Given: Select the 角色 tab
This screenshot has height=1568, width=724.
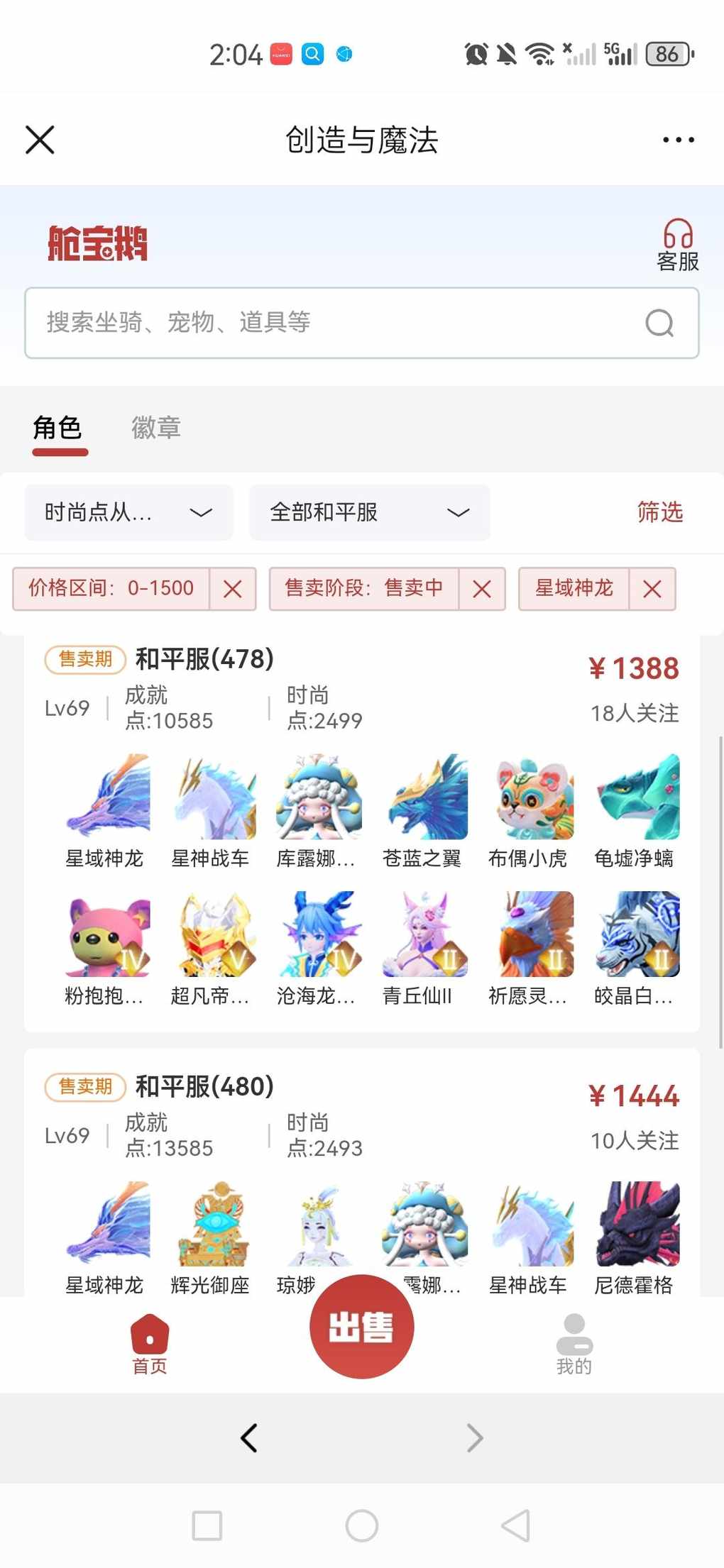Looking at the screenshot, I should 58,428.
